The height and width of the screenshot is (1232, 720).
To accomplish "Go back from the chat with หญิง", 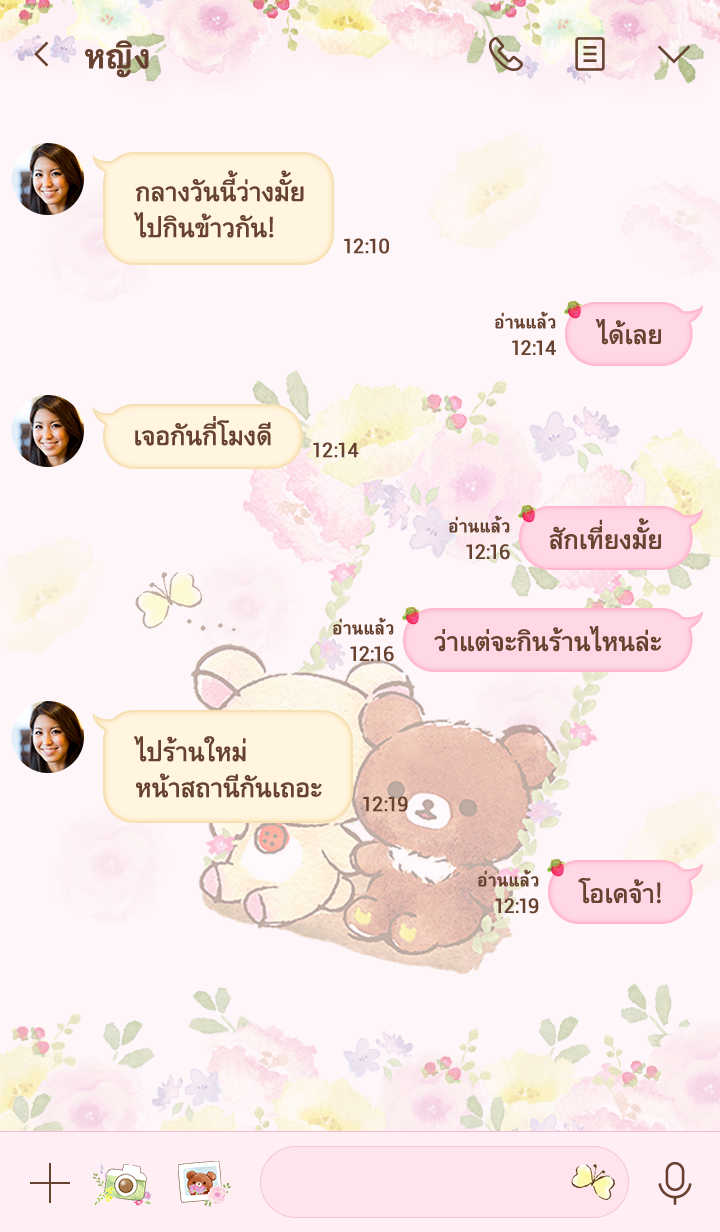I will pyautogui.click(x=41, y=55).
